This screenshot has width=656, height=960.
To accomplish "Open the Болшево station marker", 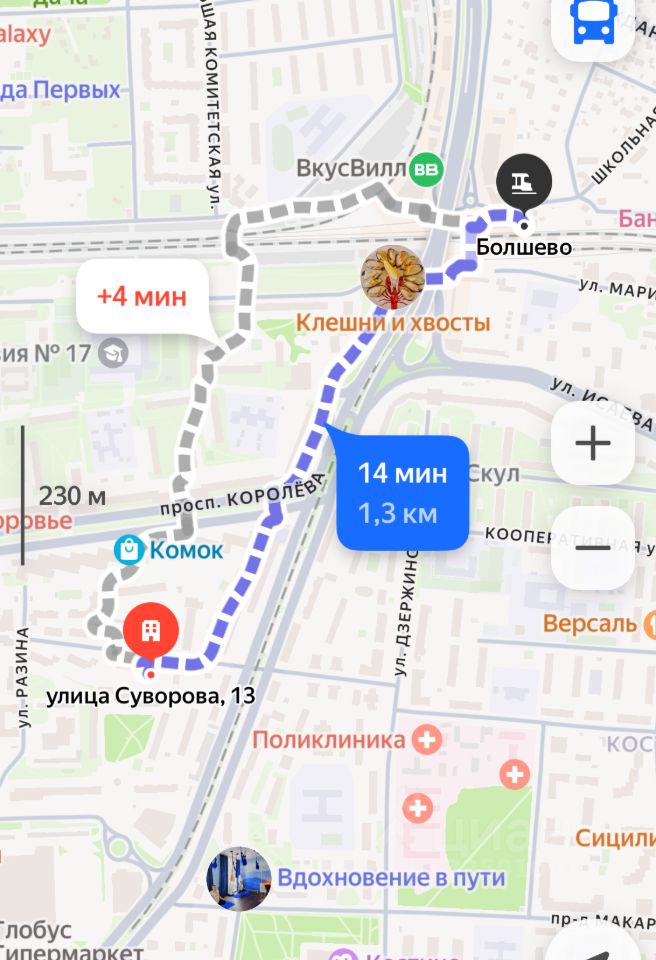I will click(523, 183).
